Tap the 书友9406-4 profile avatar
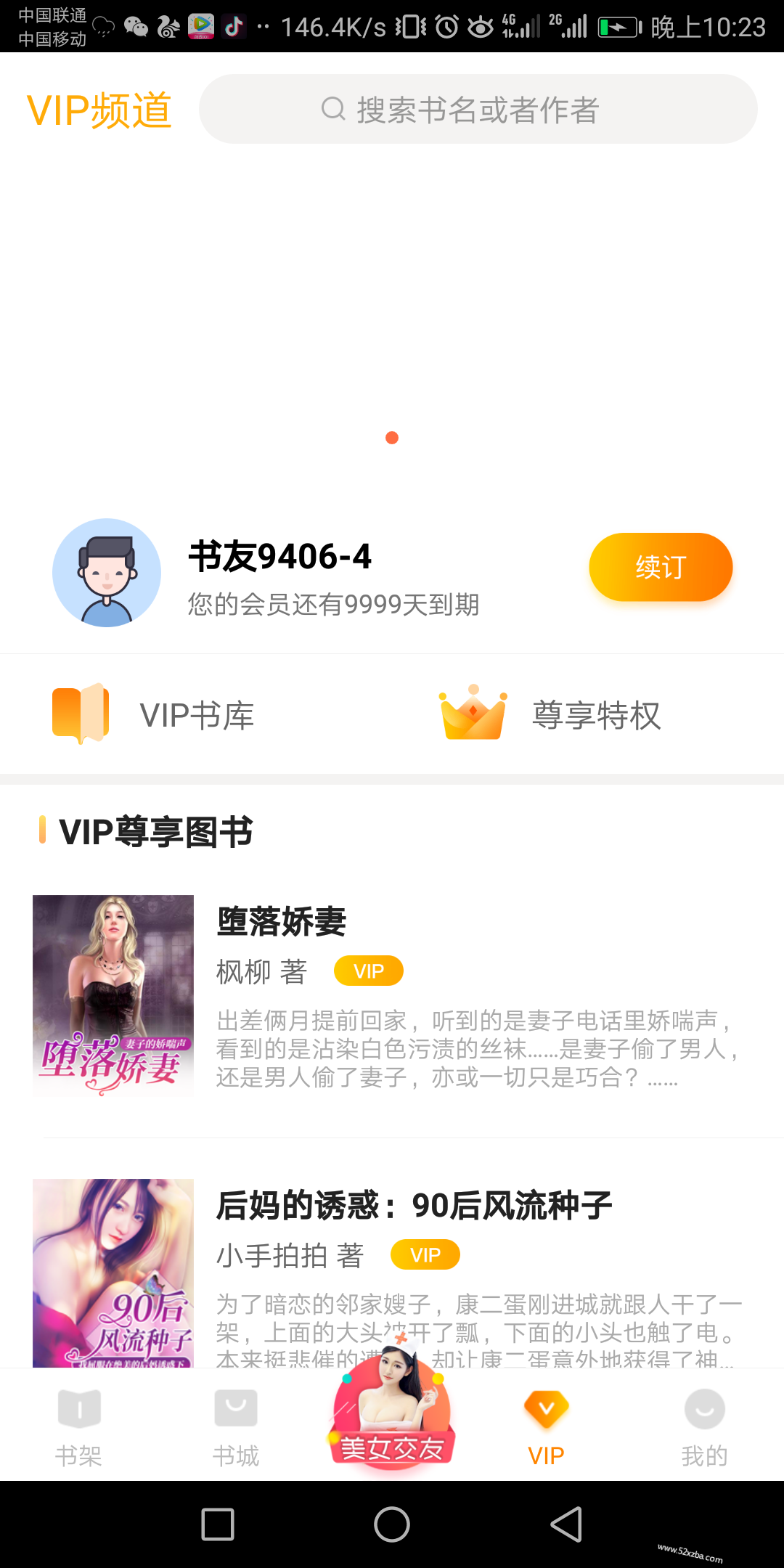This screenshot has height=1568, width=784. click(107, 573)
